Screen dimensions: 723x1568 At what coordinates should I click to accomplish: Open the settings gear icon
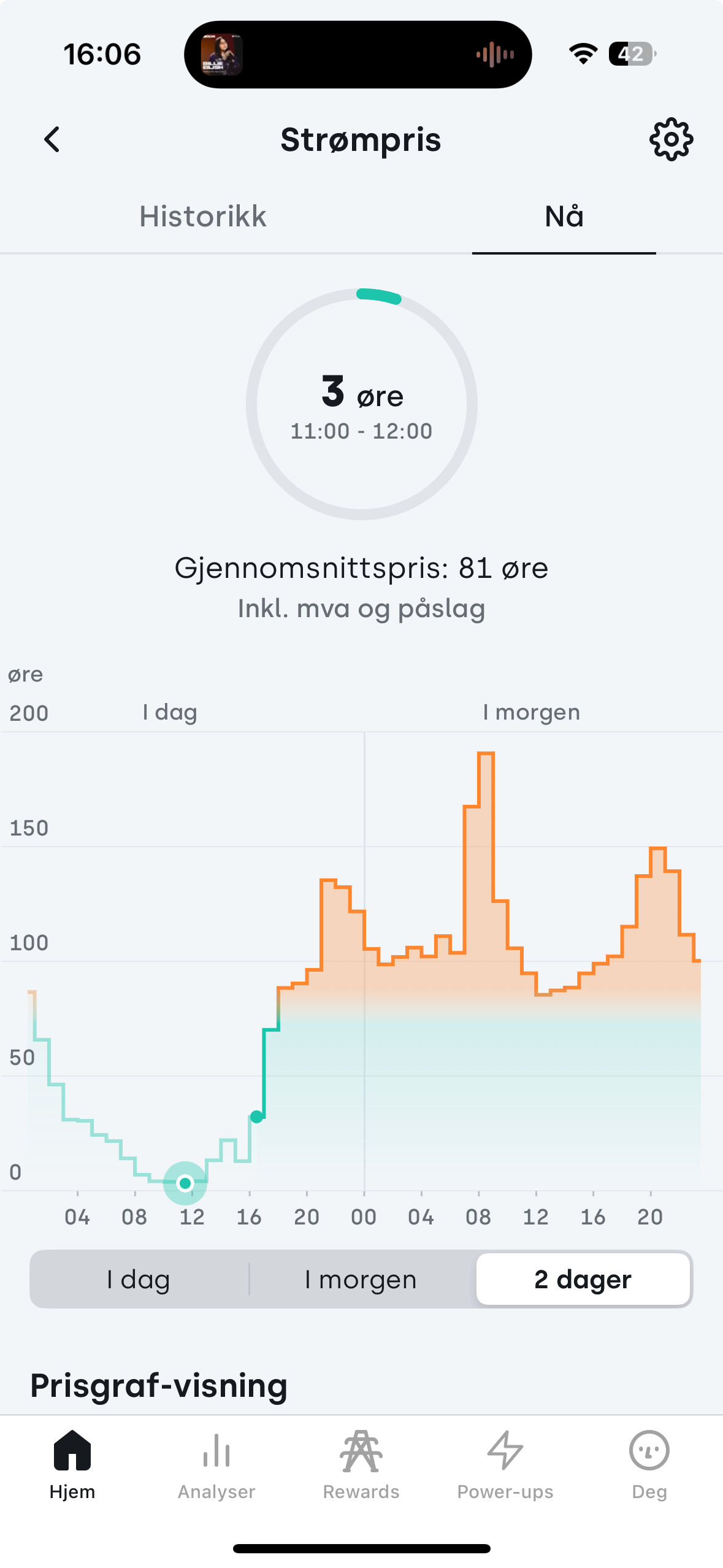pyautogui.click(x=671, y=139)
